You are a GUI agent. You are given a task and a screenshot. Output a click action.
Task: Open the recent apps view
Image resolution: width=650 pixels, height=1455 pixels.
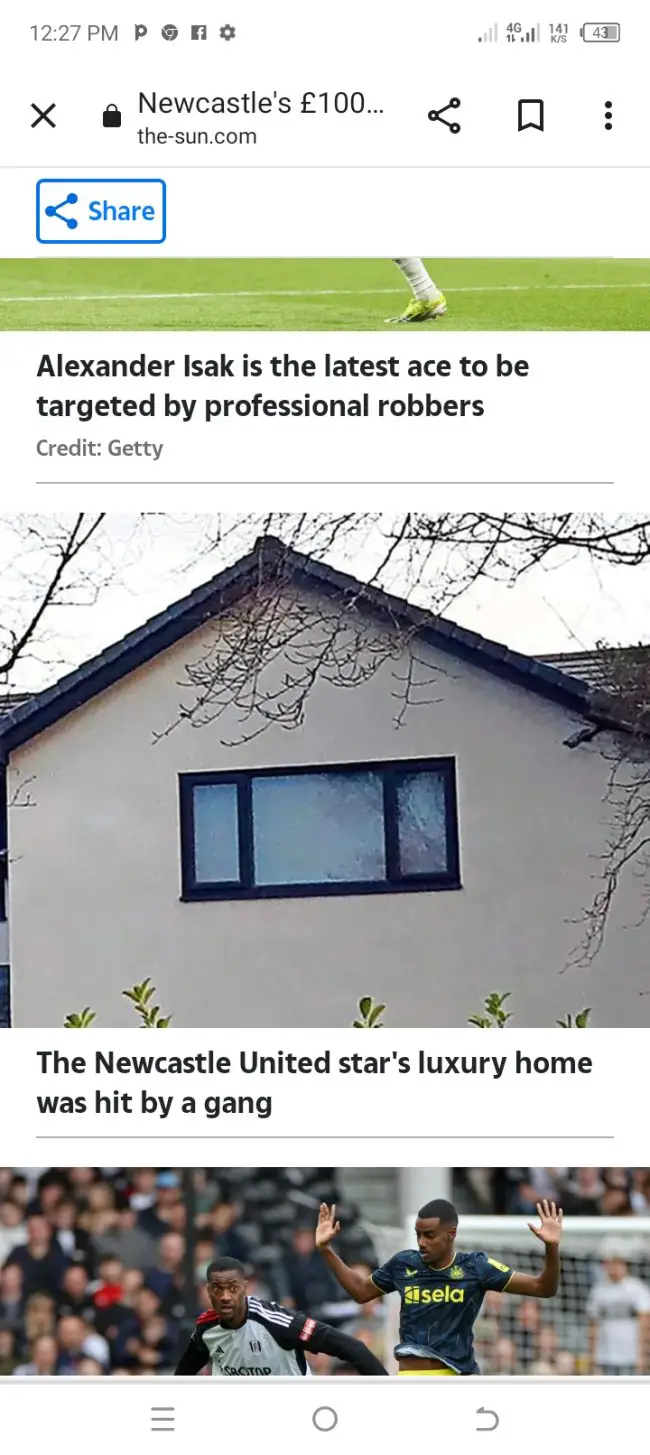click(163, 1418)
